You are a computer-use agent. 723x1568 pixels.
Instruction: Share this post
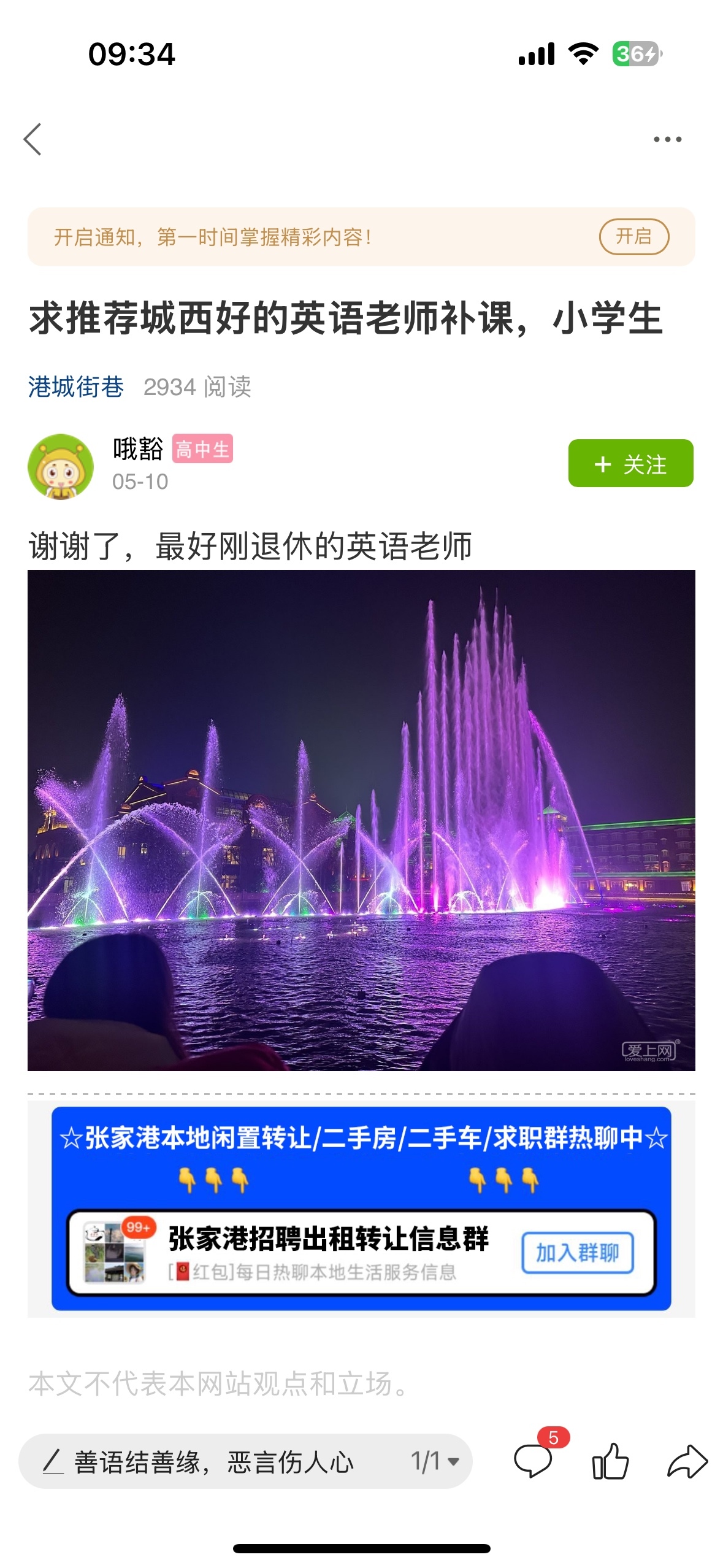click(687, 1461)
